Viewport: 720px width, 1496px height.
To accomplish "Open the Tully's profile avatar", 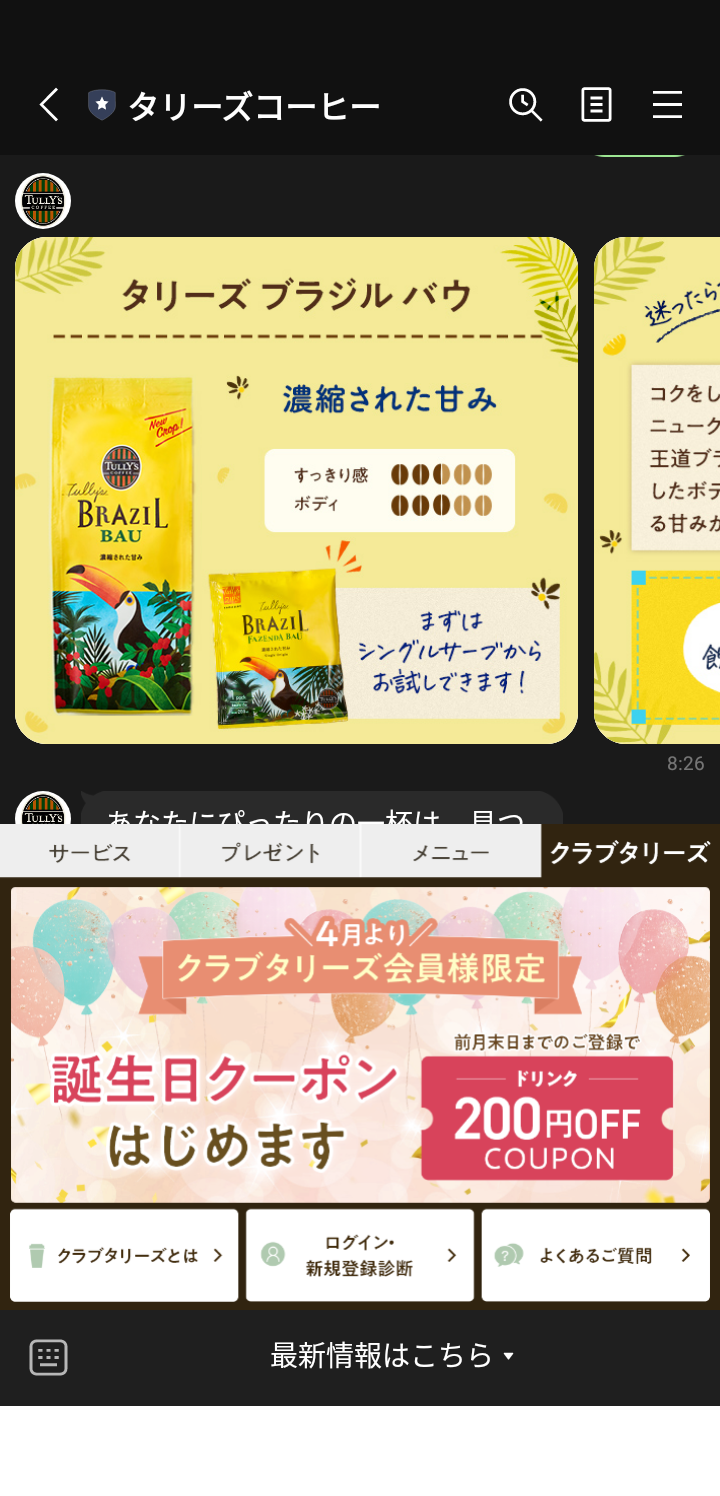I will point(43,201).
